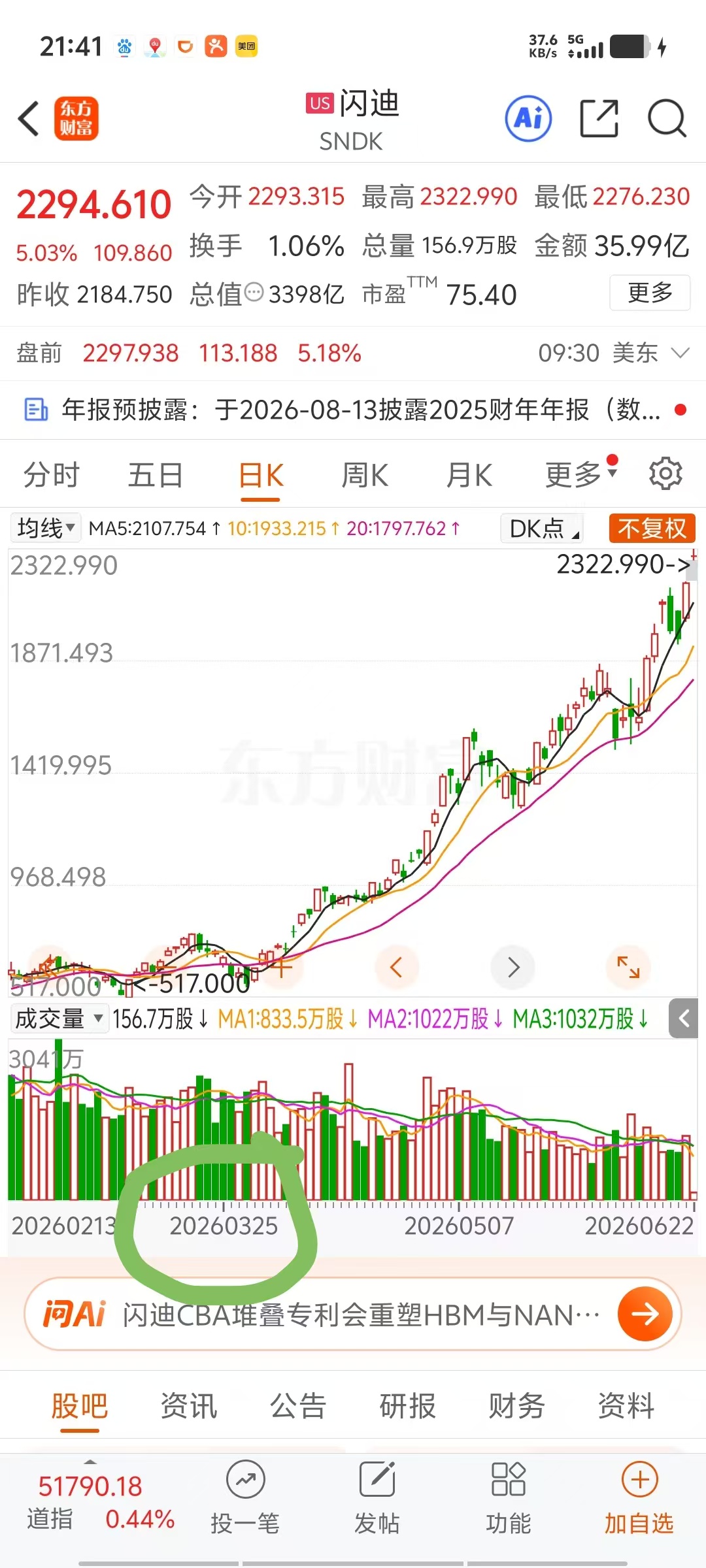The height and width of the screenshot is (1568, 706).
Task: Open the 年报预披露 announcement row
Action: [353, 410]
